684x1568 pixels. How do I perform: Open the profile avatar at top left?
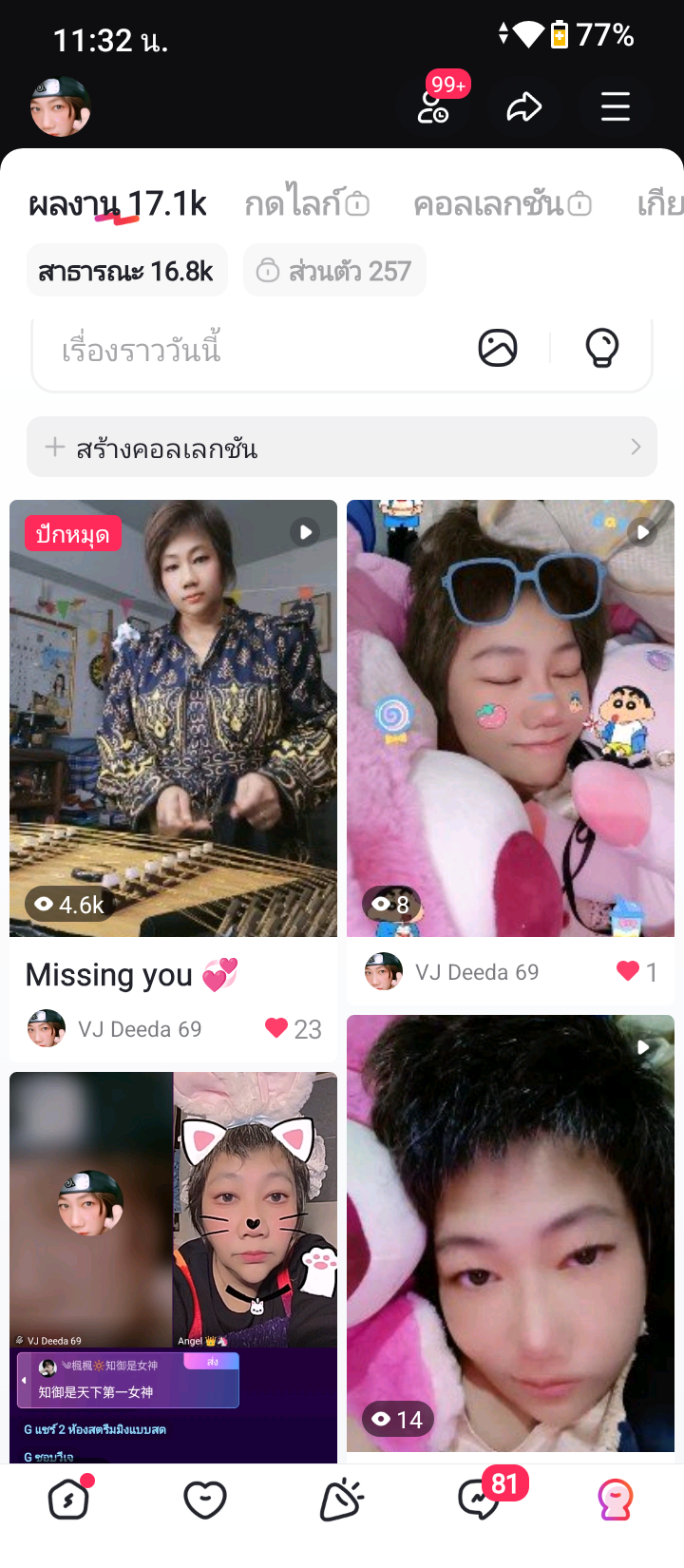61,106
